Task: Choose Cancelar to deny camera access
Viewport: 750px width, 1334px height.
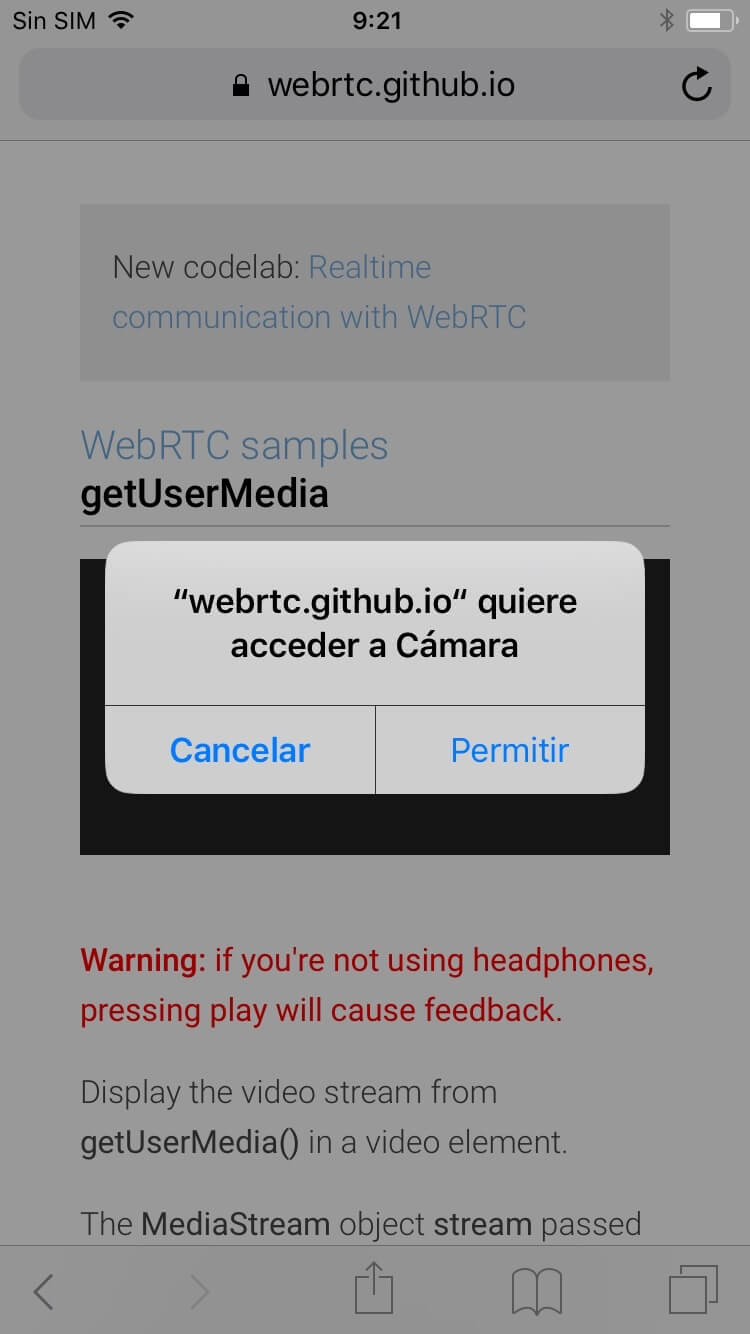Action: 240,750
